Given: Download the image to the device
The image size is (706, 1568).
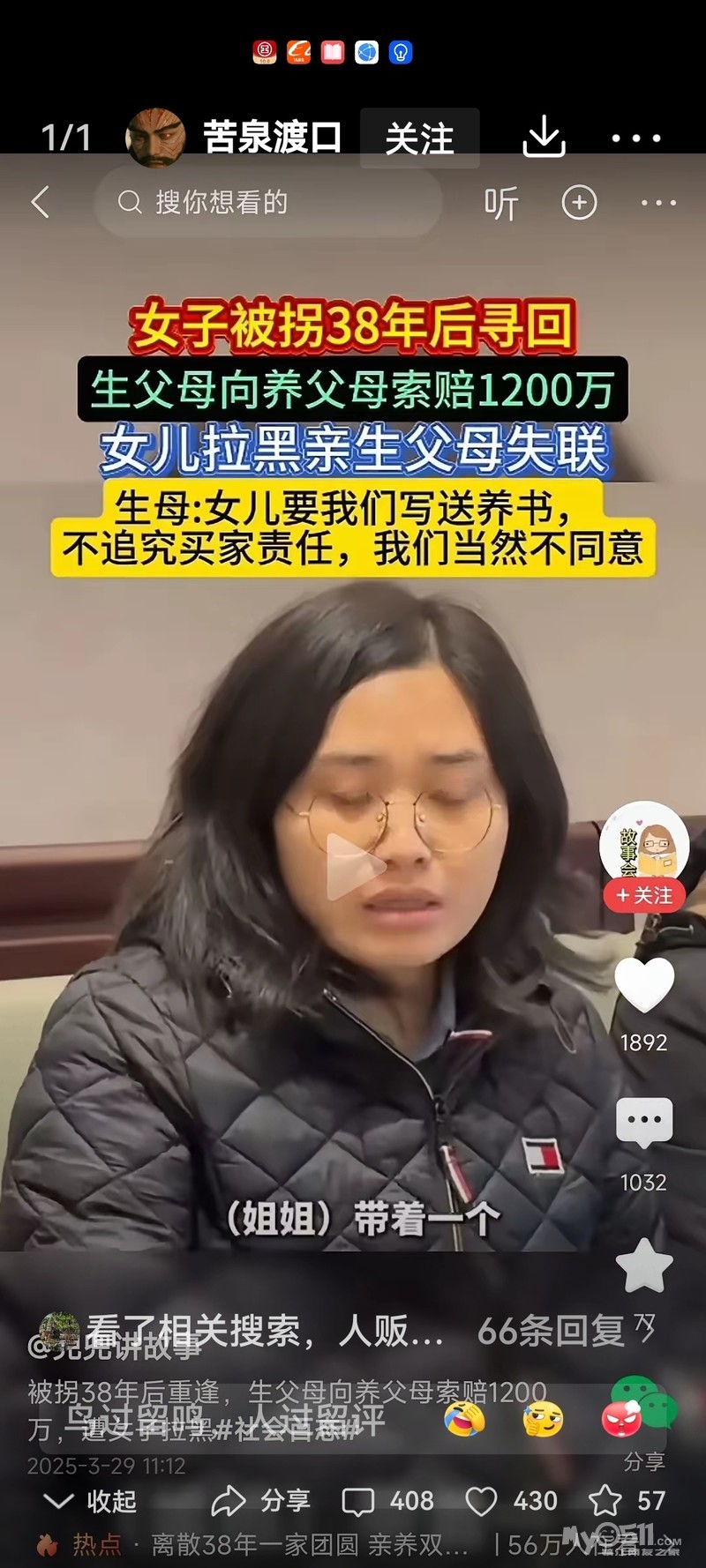Looking at the screenshot, I should tap(544, 137).
